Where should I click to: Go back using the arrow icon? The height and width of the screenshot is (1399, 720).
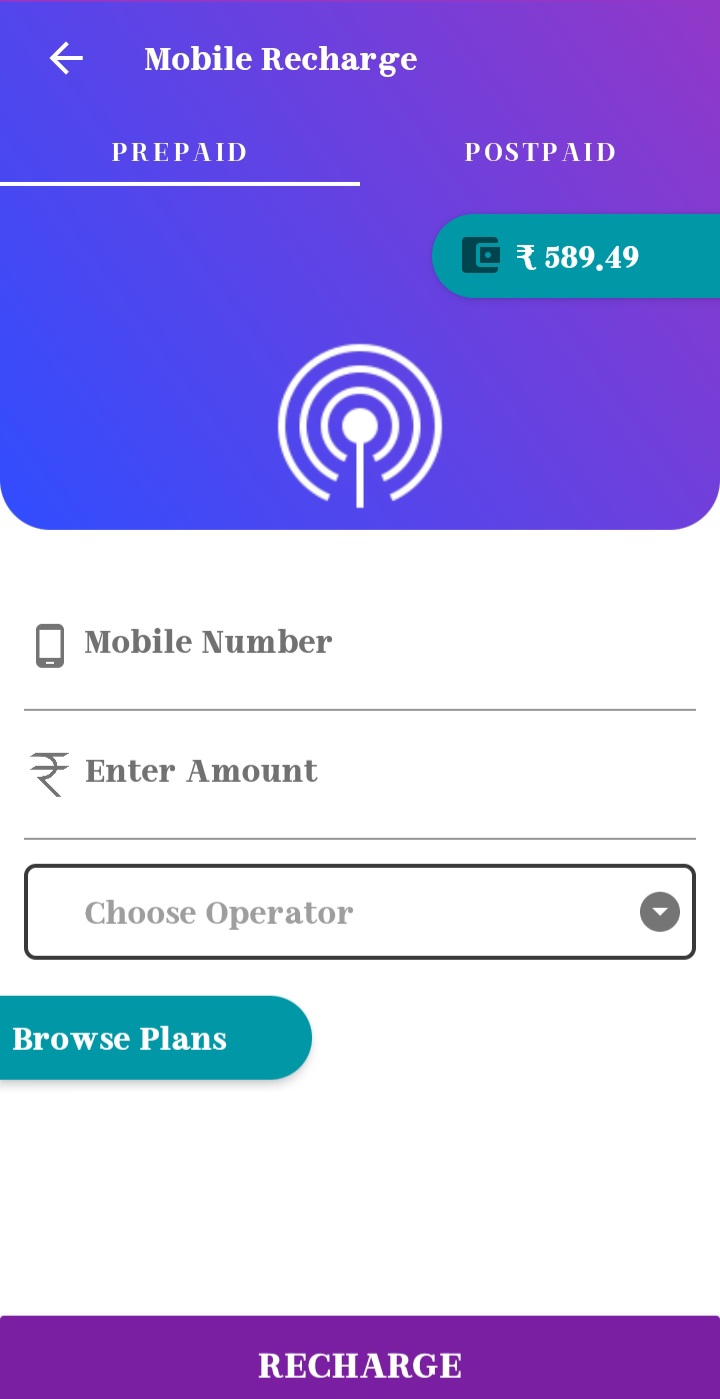pyautogui.click(x=66, y=58)
